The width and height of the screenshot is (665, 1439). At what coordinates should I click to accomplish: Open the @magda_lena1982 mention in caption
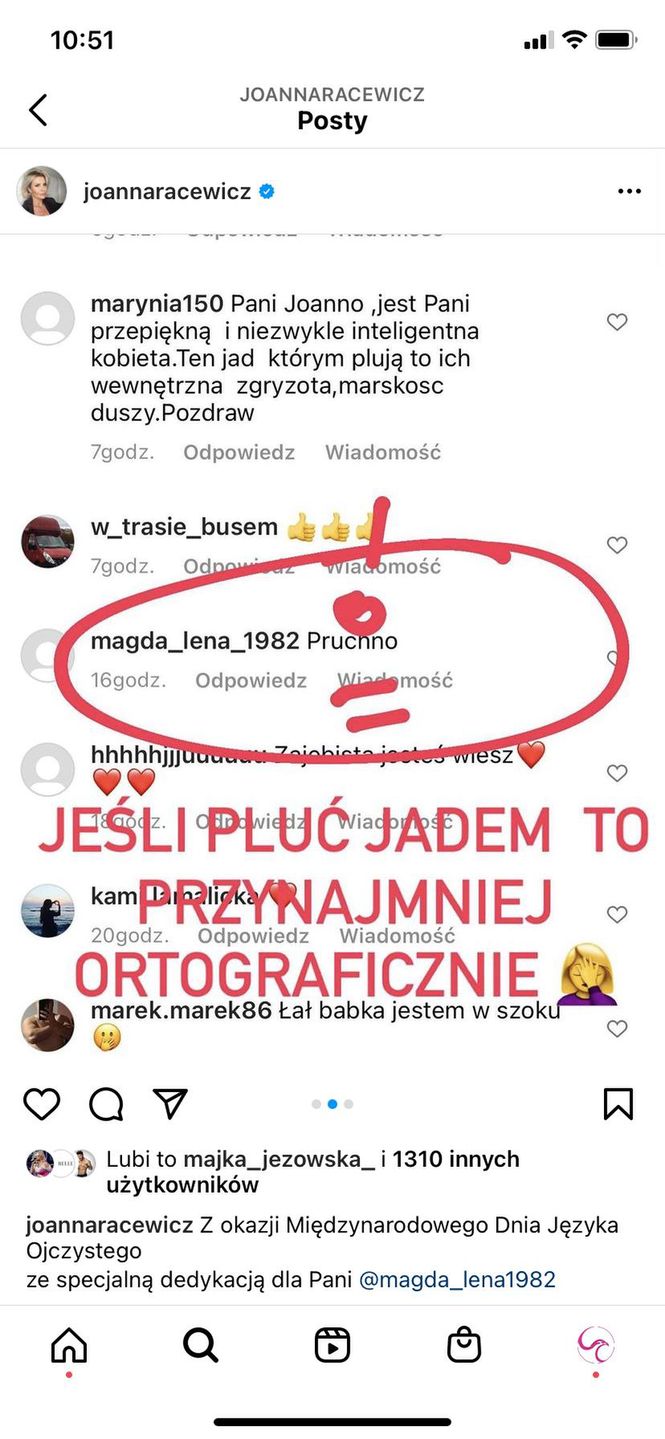click(x=457, y=1279)
